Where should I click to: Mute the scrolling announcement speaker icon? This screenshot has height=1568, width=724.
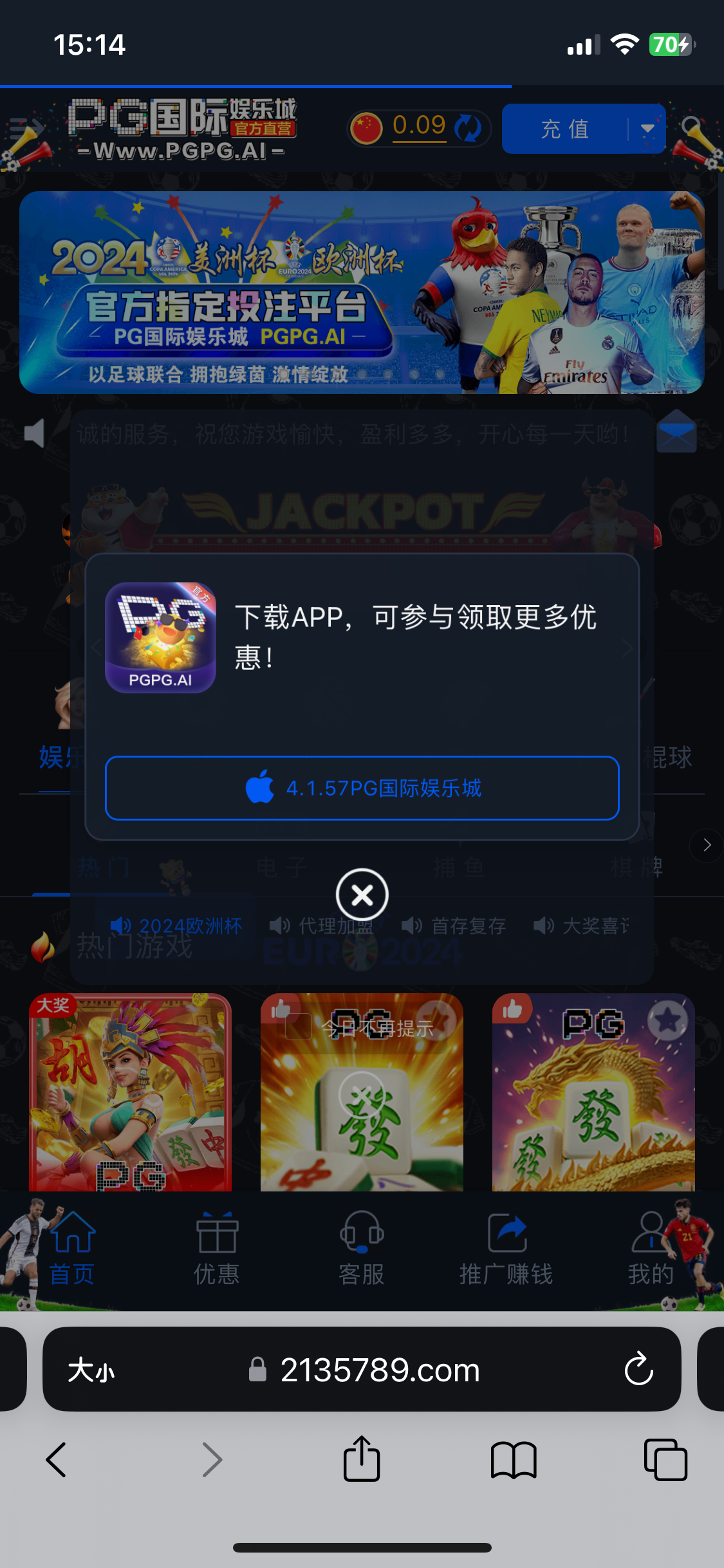[x=34, y=434]
